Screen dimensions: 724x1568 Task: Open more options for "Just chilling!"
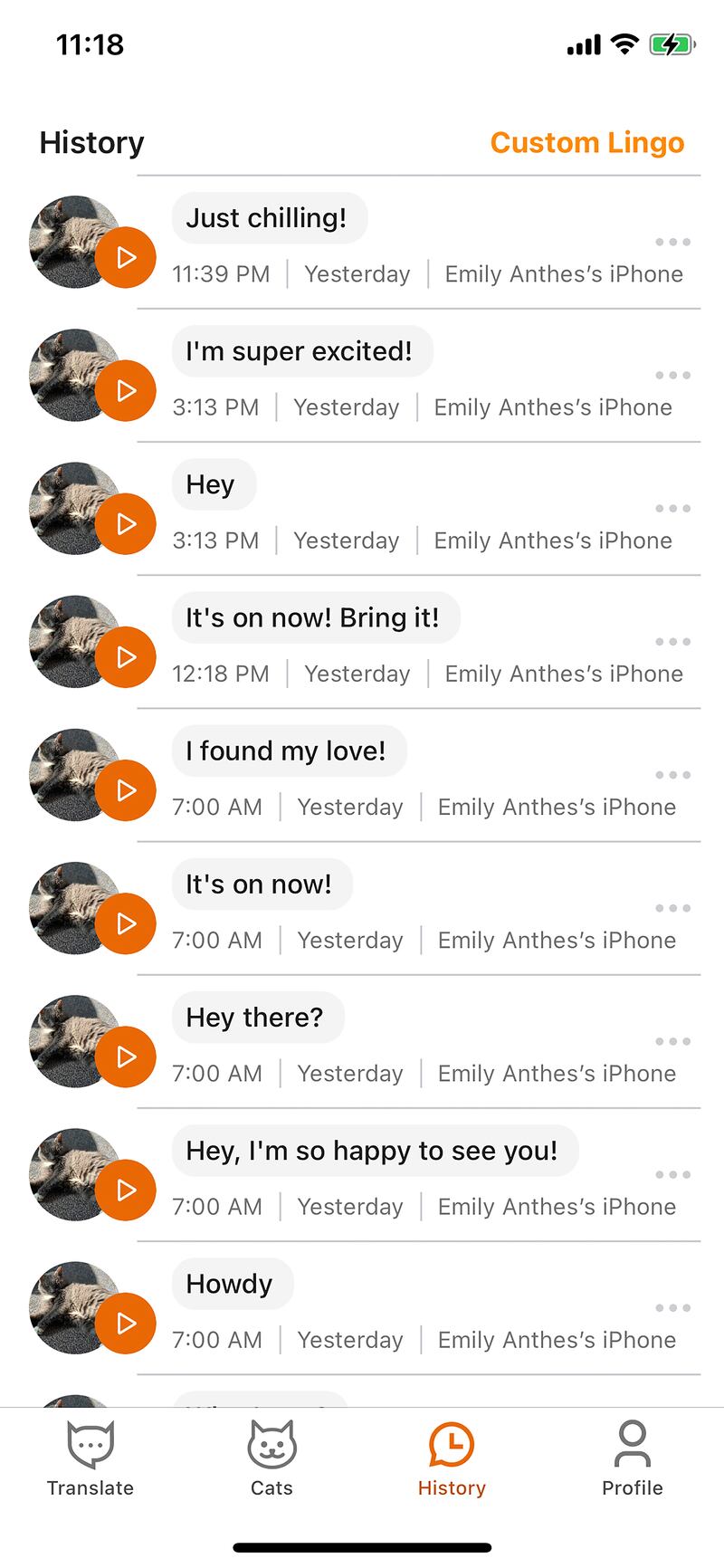pos(672,243)
